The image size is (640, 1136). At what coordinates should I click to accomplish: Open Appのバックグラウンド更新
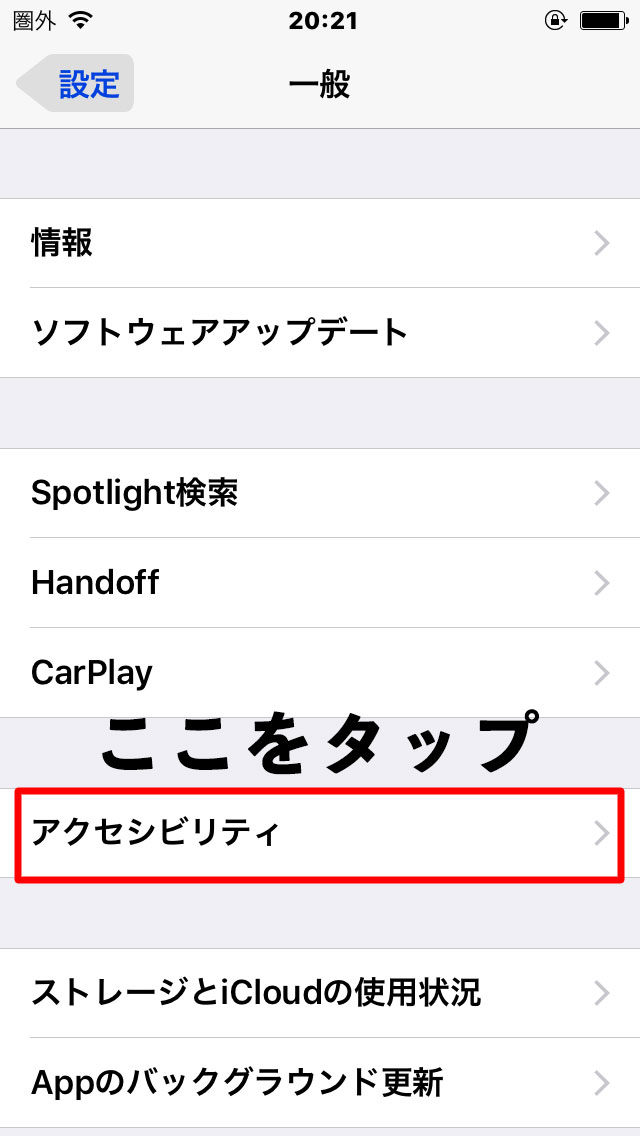click(x=320, y=1082)
